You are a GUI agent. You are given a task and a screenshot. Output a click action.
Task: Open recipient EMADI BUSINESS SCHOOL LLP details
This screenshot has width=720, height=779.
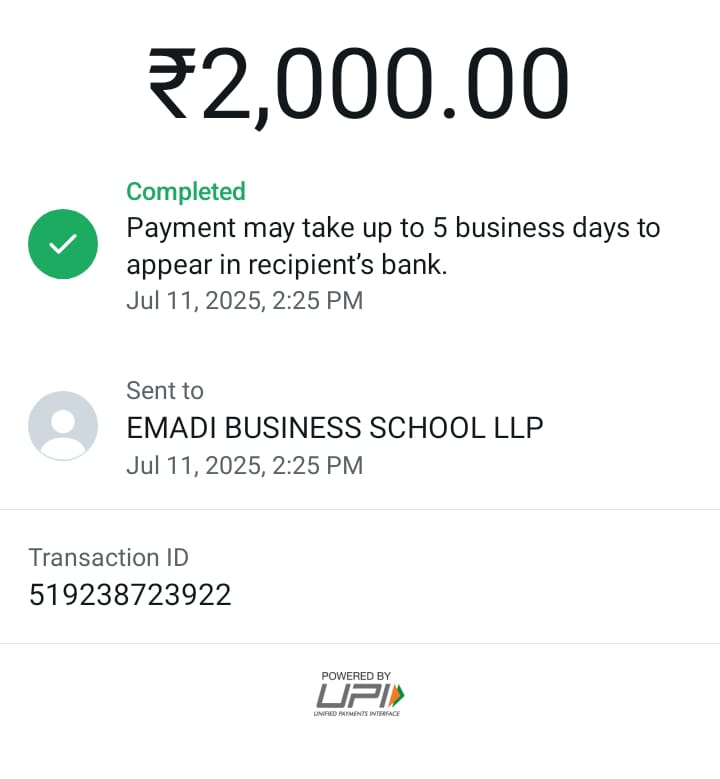[334, 428]
